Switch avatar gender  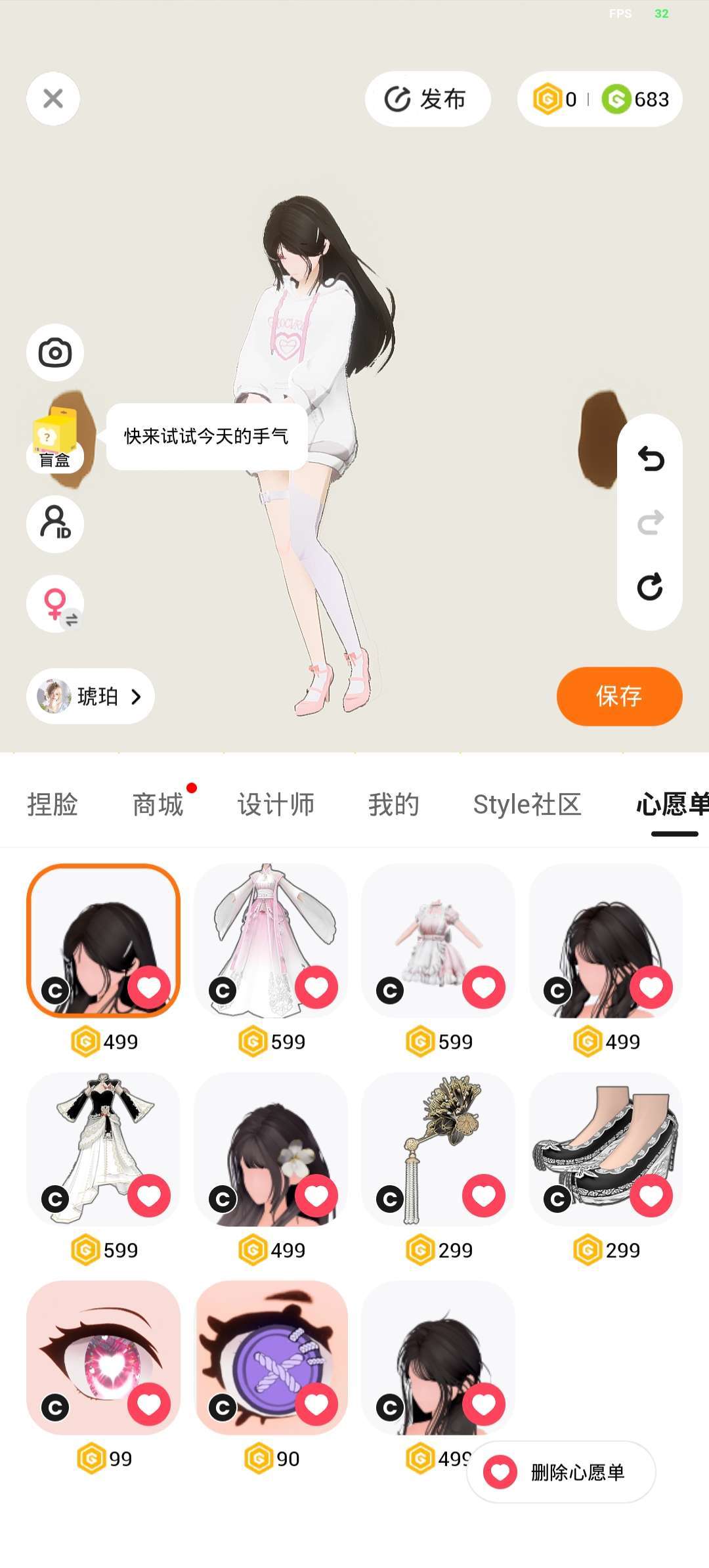[55, 603]
